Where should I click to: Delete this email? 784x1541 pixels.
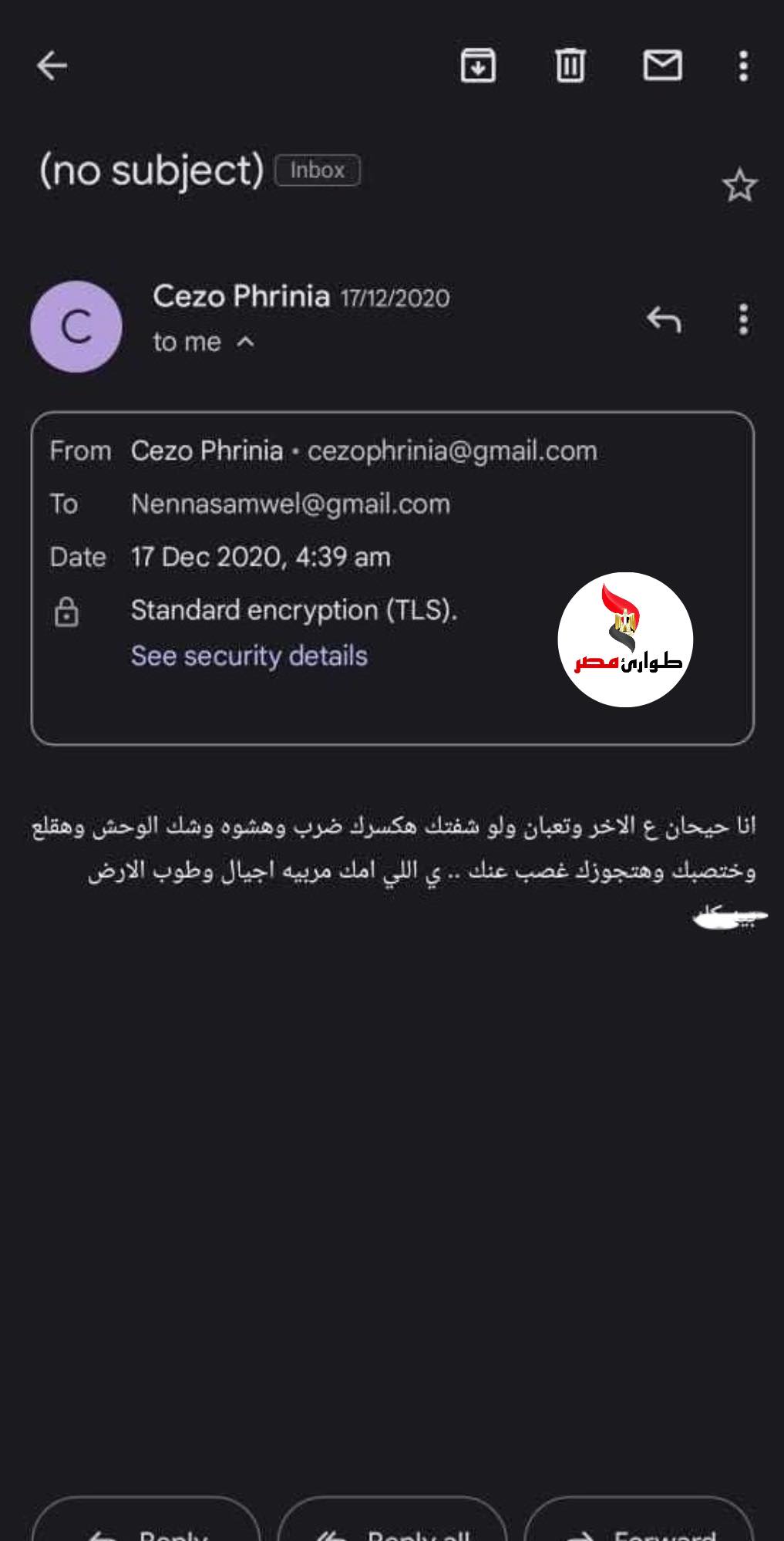click(x=570, y=66)
